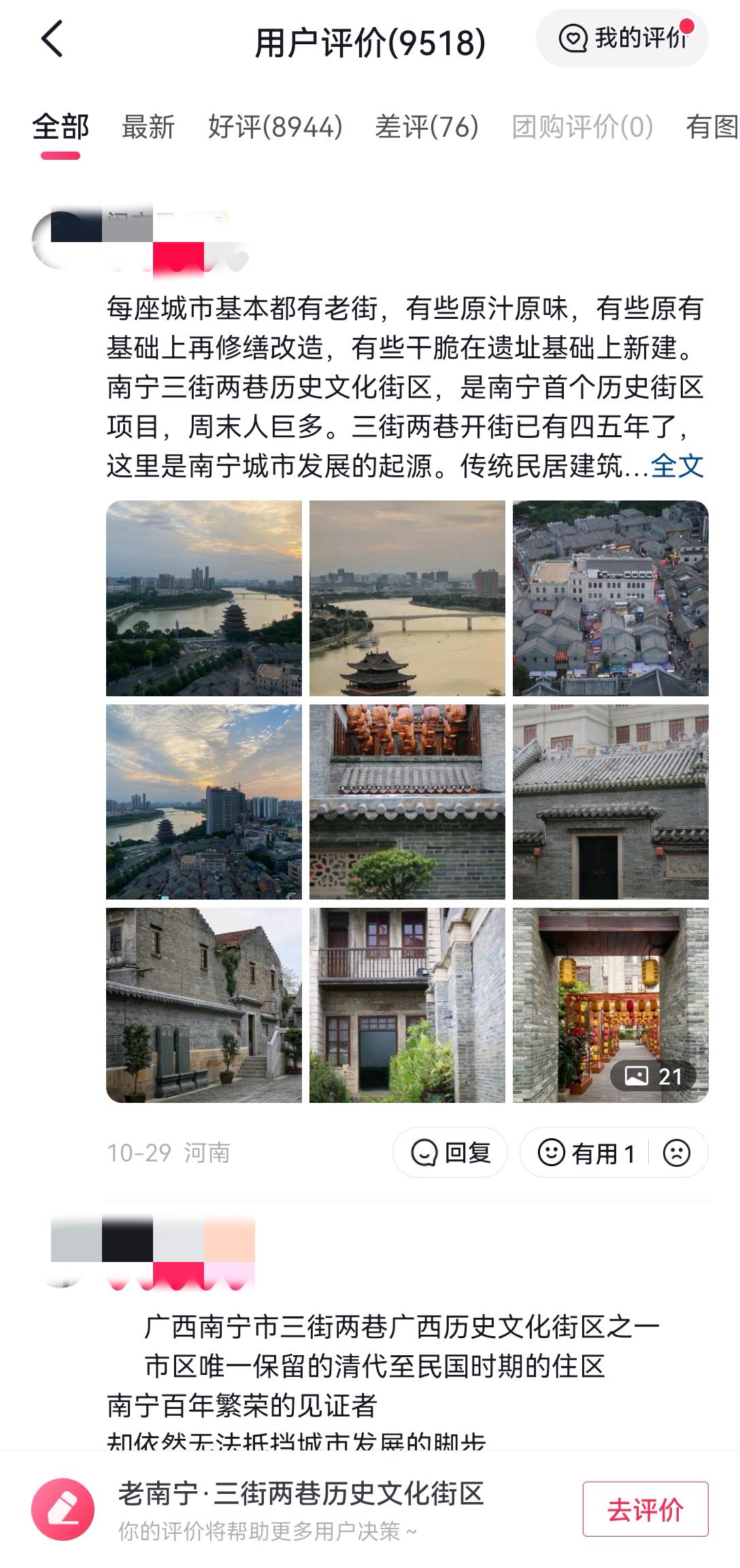Select the 全部 reviews tab
The width and height of the screenshot is (740, 1568).
click(61, 127)
